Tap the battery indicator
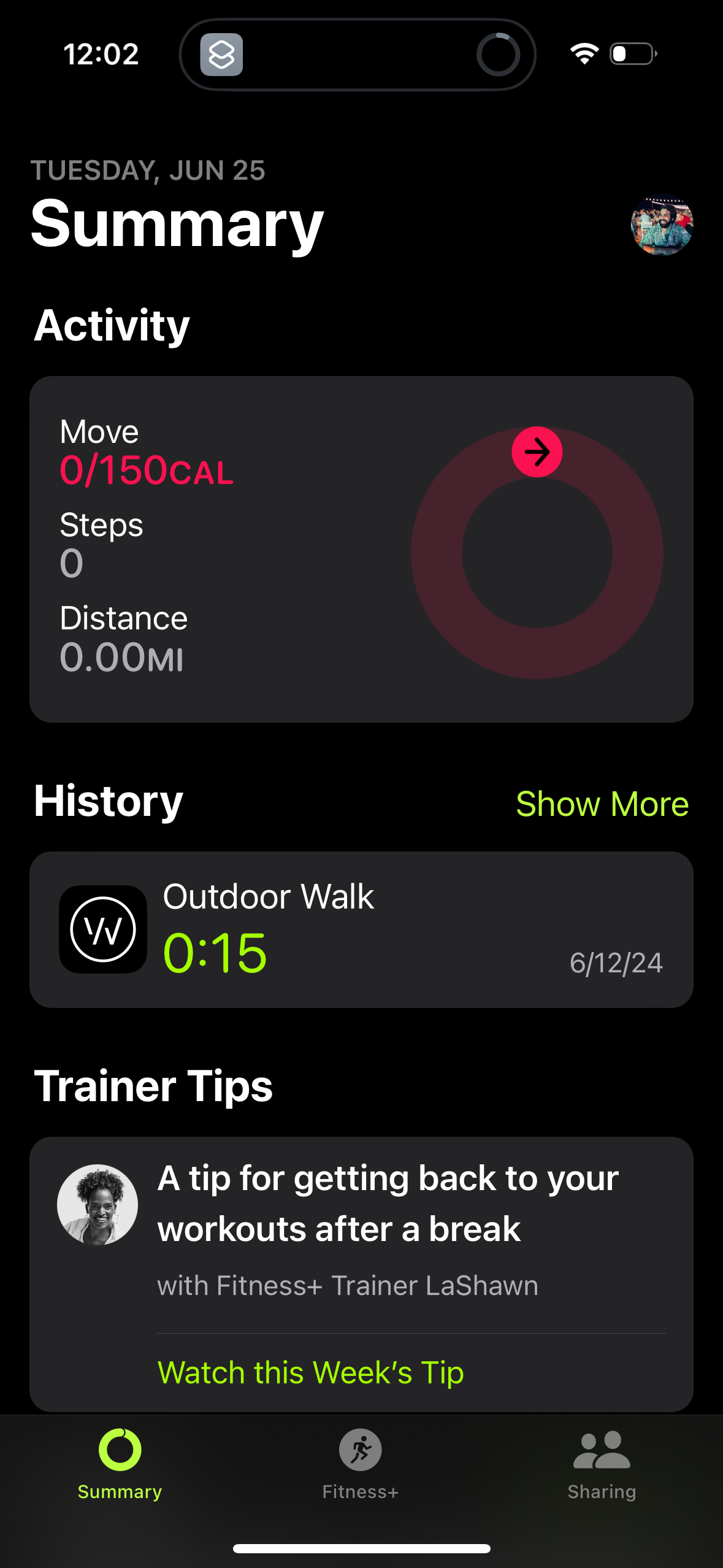The width and height of the screenshot is (723, 1568). tap(631, 54)
